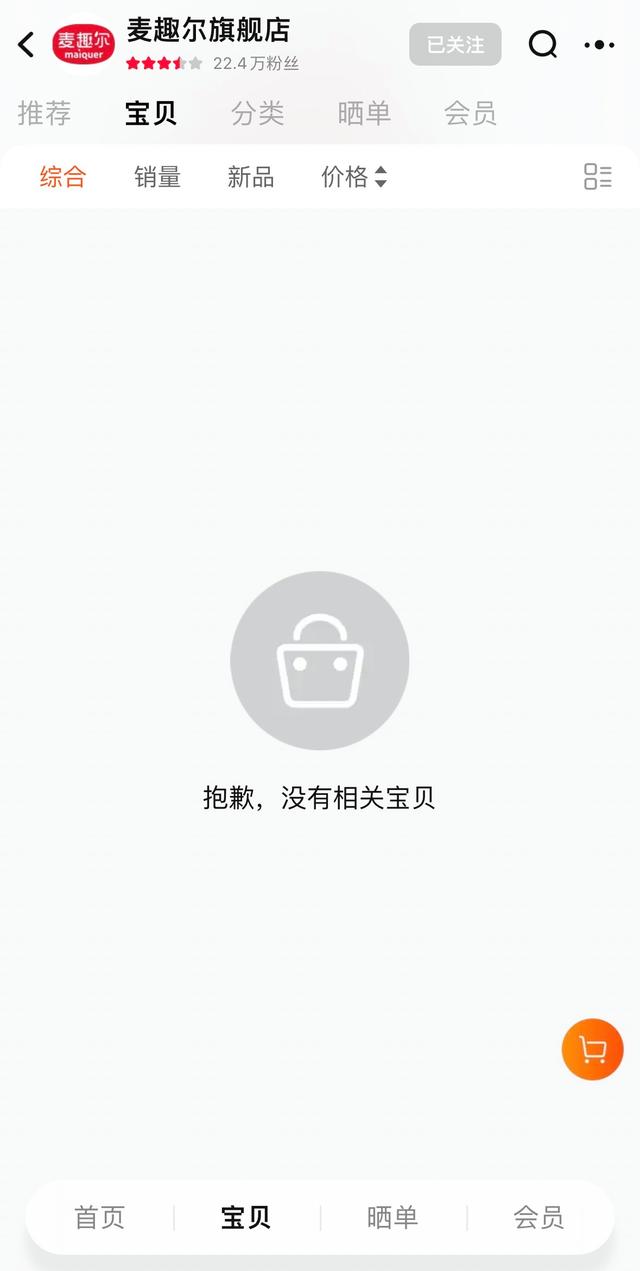Tap the 已关注 following button

[455, 45]
